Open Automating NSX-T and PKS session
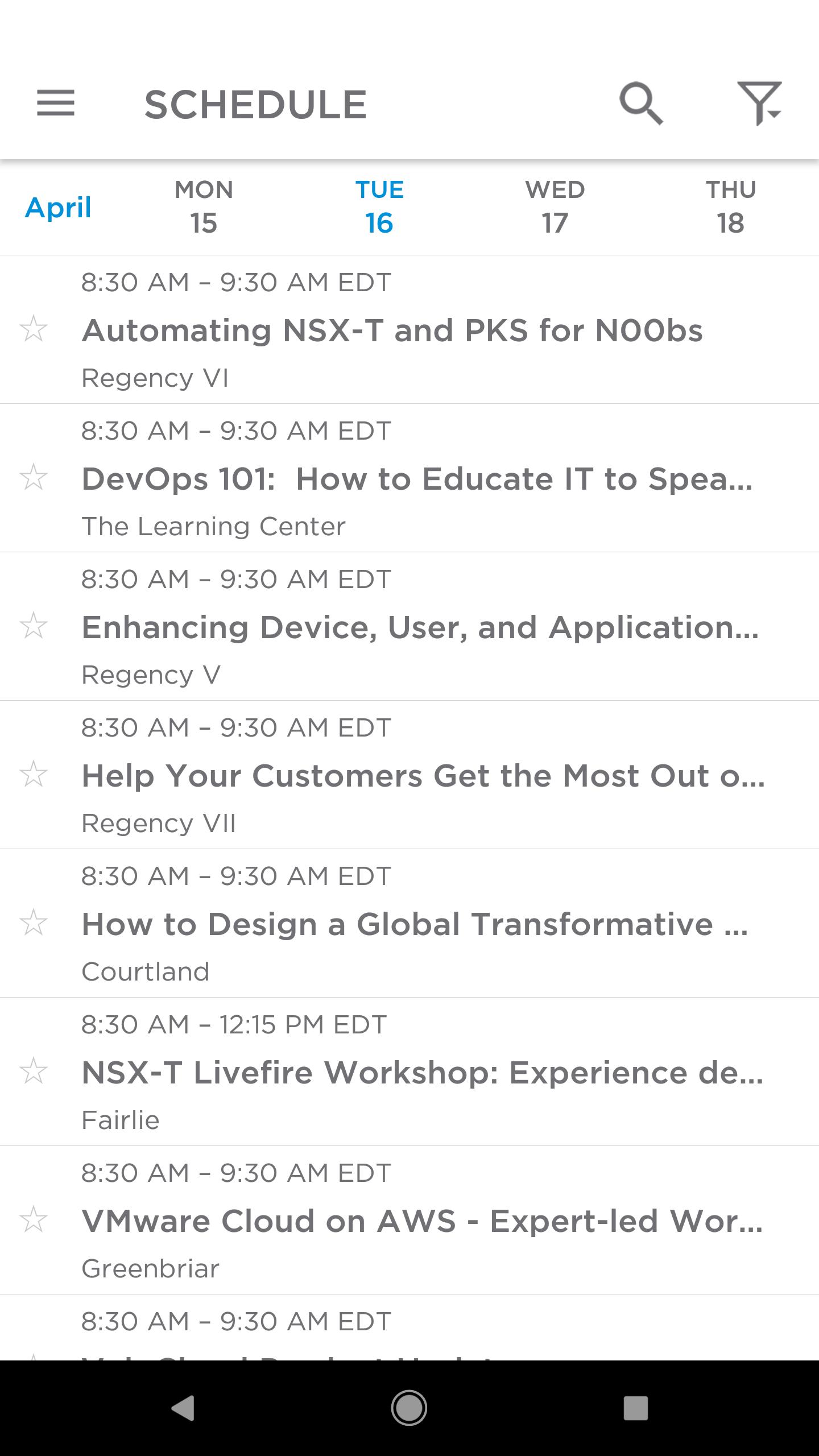Viewport: 819px width, 1456px height. point(392,330)
